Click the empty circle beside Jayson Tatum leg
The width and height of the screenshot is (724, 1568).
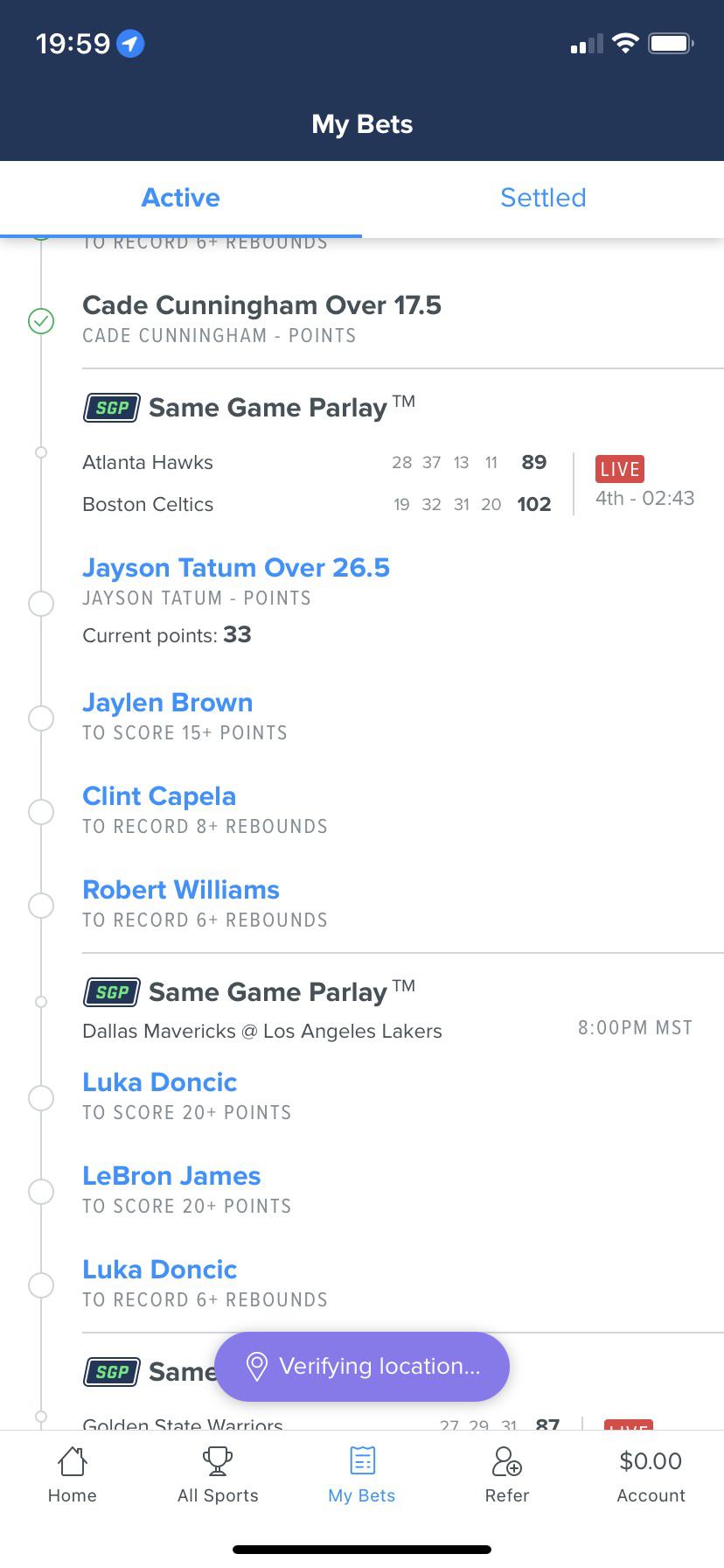click(x=41, y=603)
